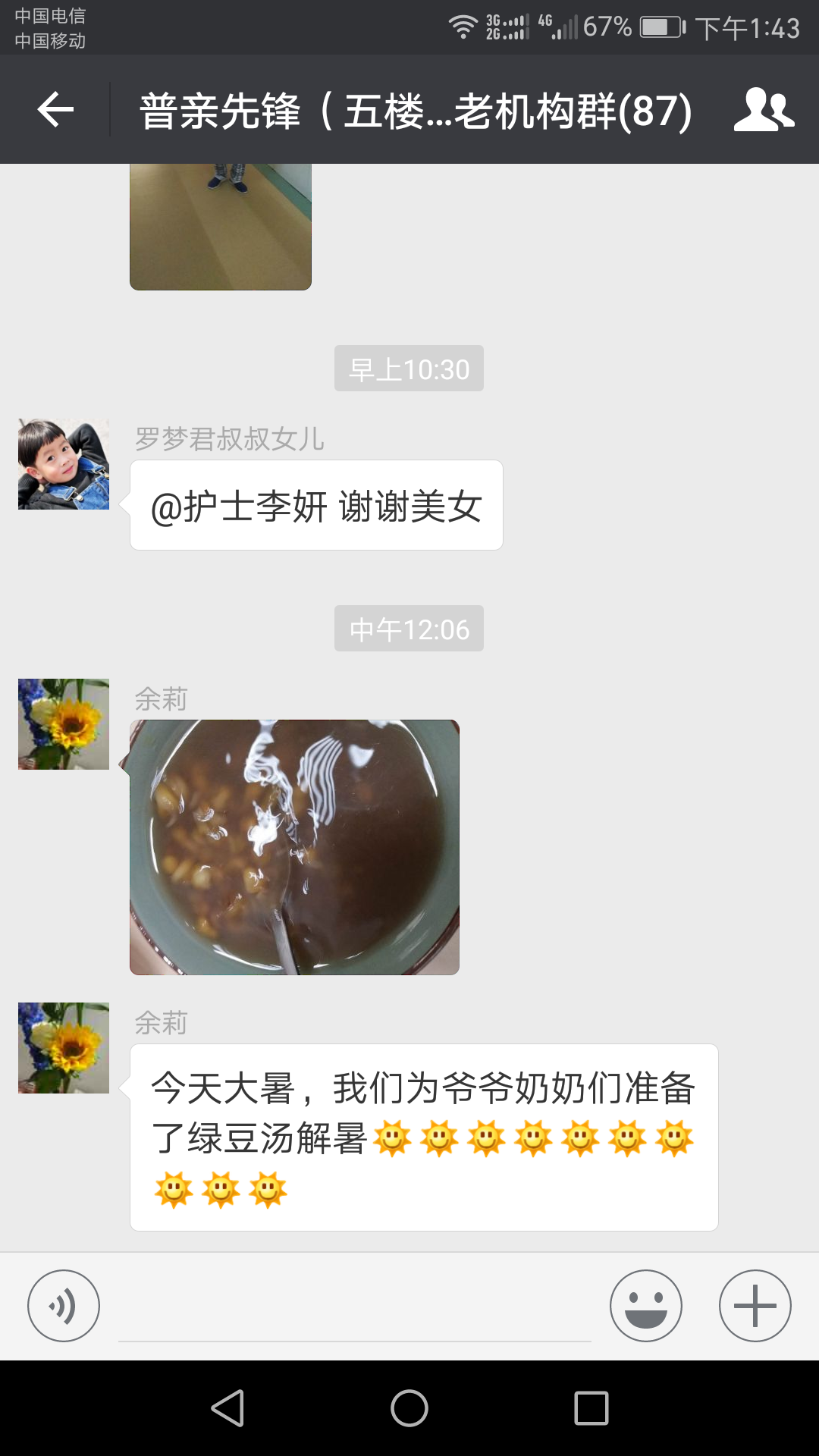Open group members info icon
Screen dimensions: 819x1456
tap(763, 110)
